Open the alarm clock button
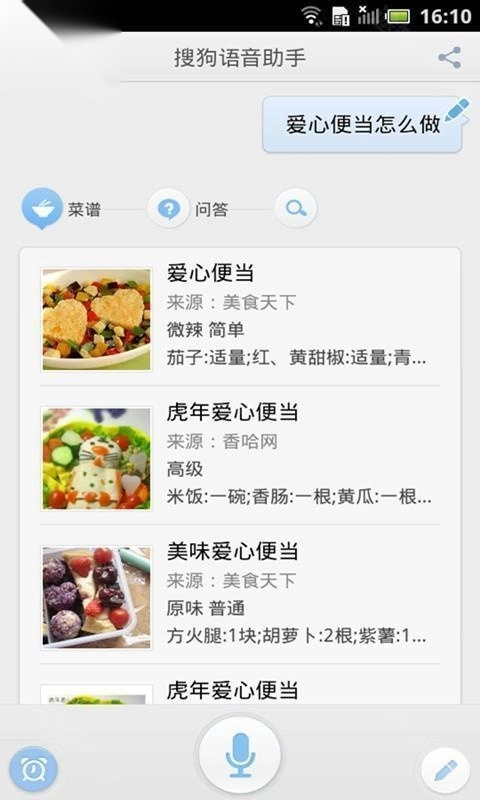480x800 pixels. click(x=34, y=768)
